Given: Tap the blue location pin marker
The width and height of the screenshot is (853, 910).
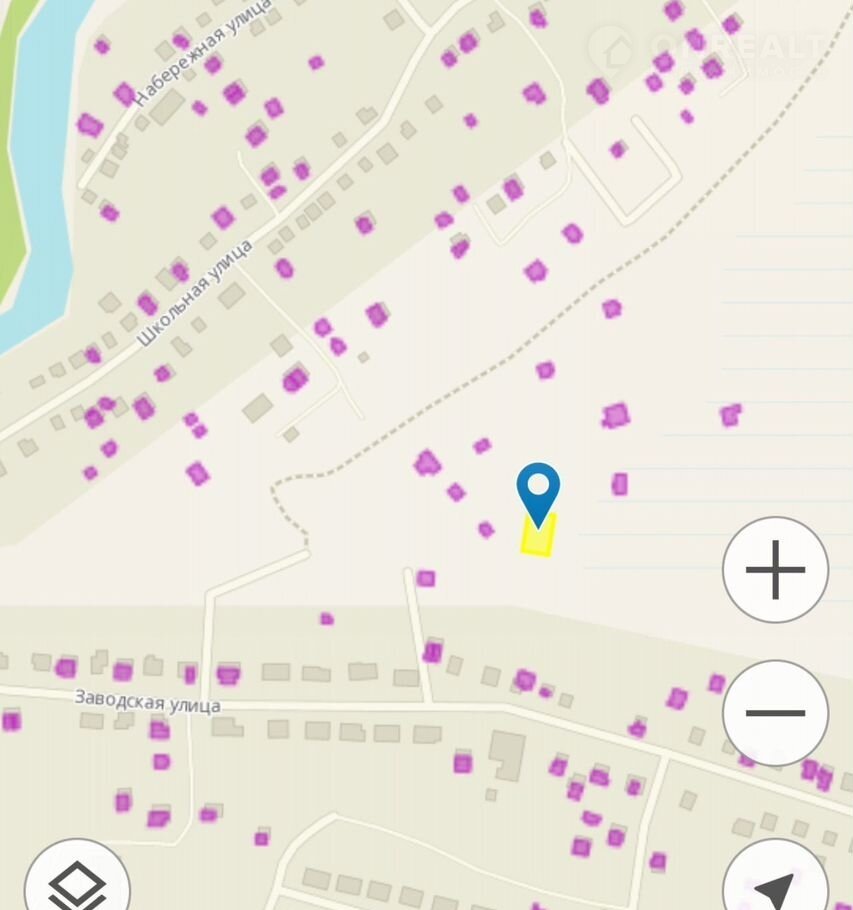Looking at the screenshot, I should pos(538,491).
